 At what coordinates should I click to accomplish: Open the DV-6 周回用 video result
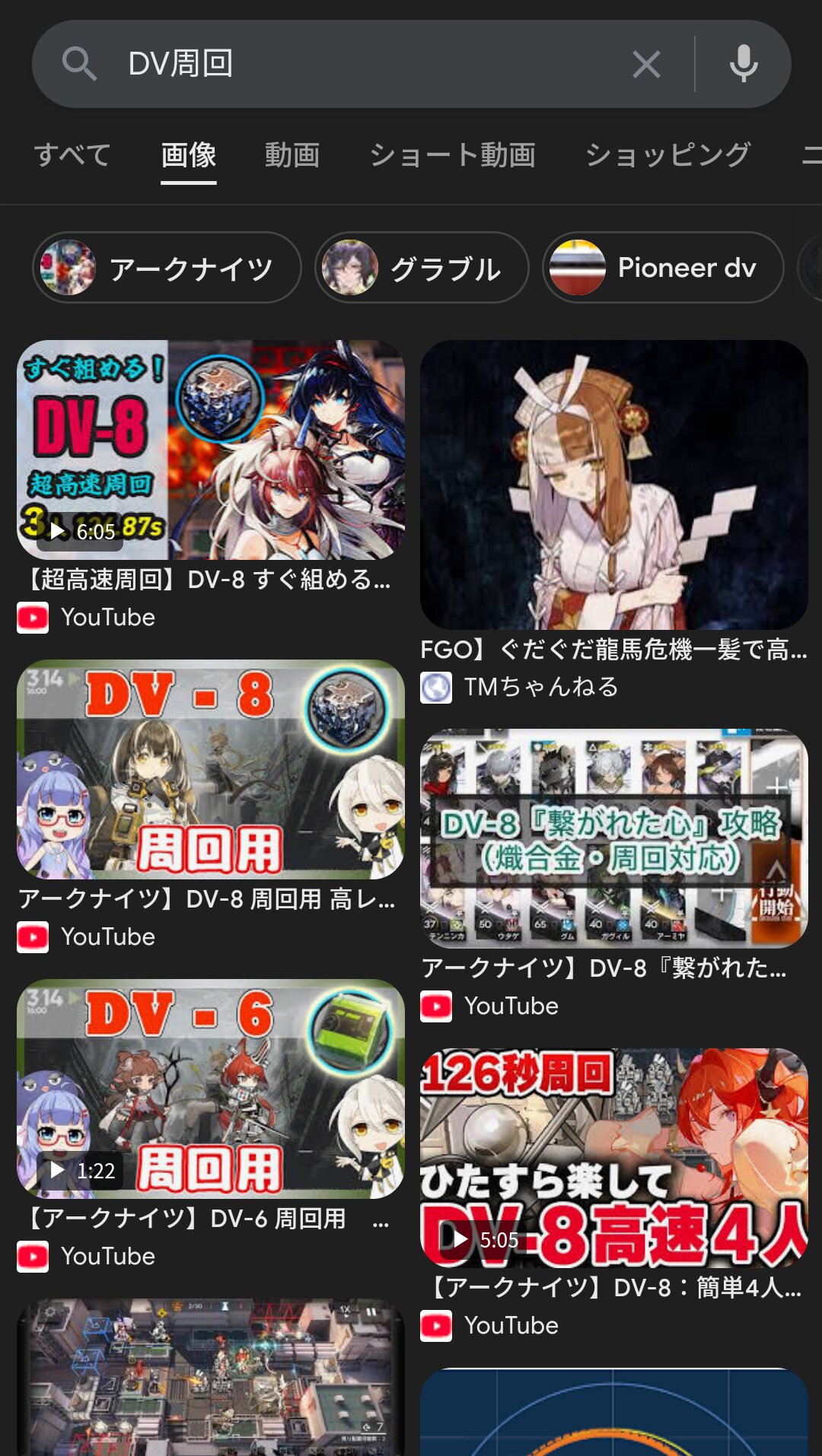(x=211, y=1089)
